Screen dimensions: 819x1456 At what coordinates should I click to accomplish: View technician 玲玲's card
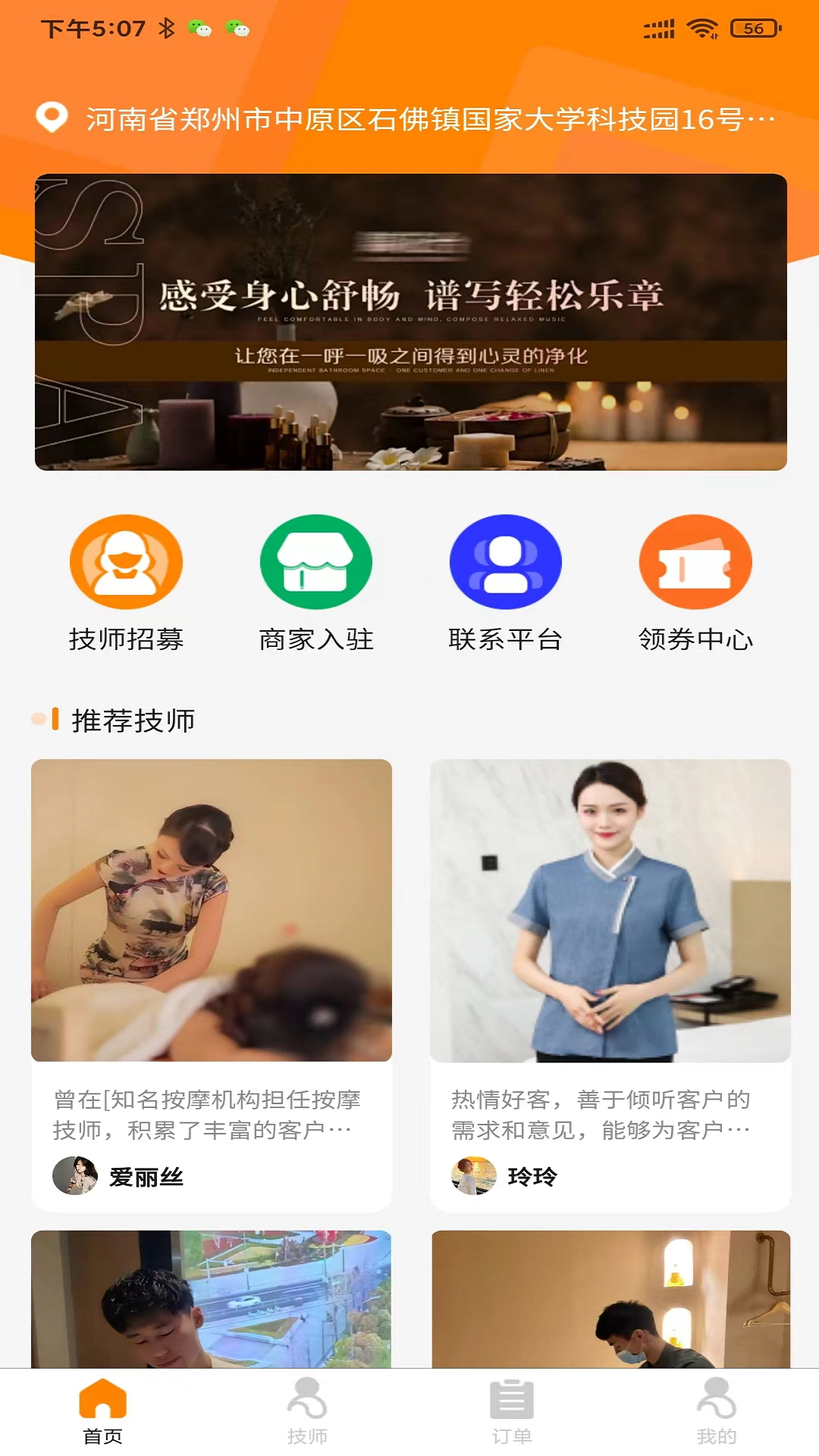coord(610,984)
